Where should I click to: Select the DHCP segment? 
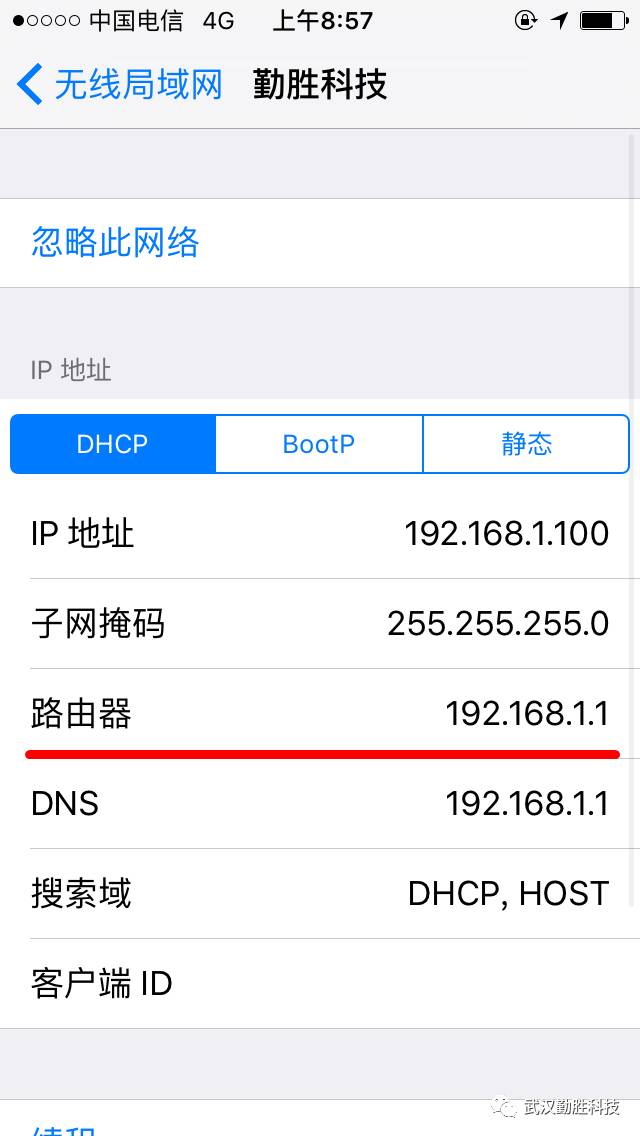tap(113, 443)
